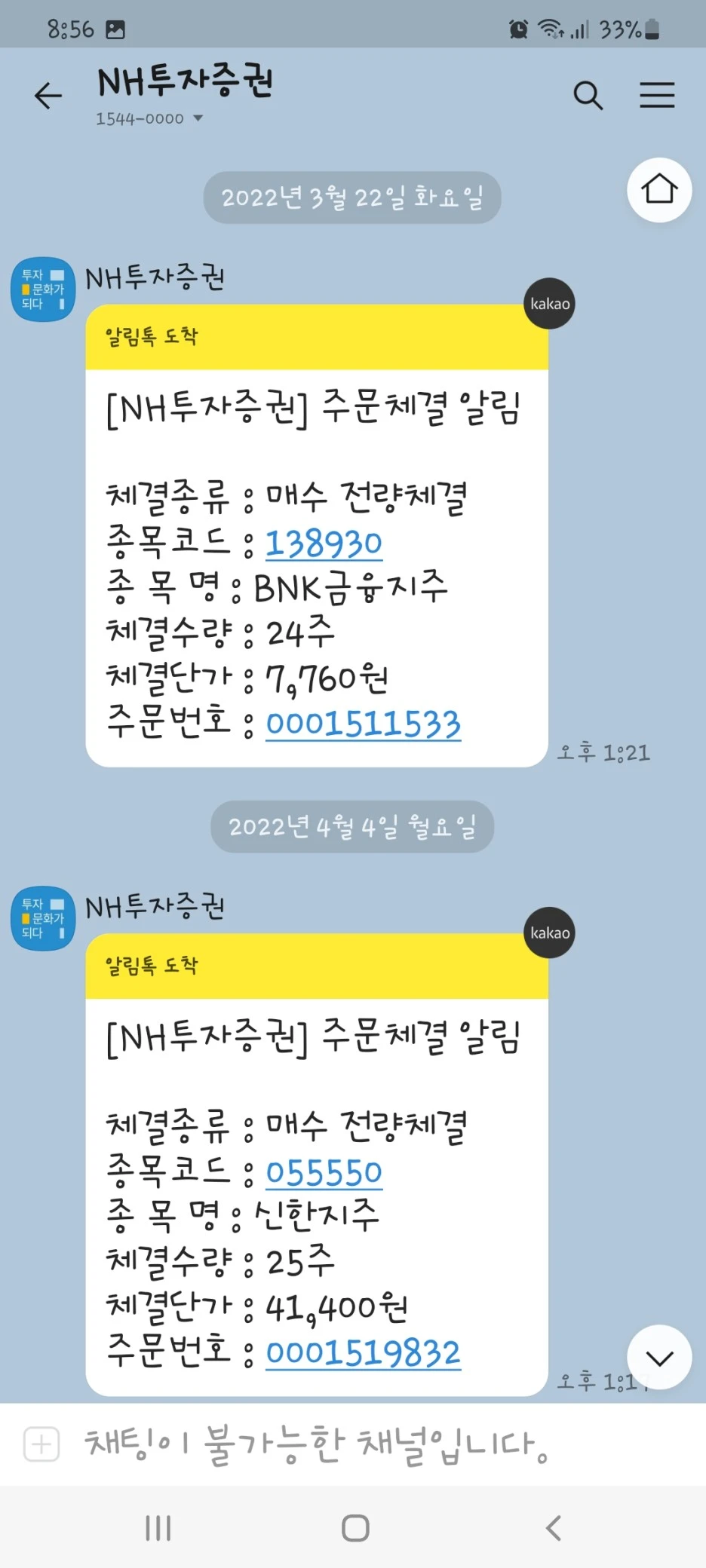The width and height of the screenshot is (706, 1568).
Task: Tap the scroll-to-bottom chevron above the input bar
Action: [658, 1357]
